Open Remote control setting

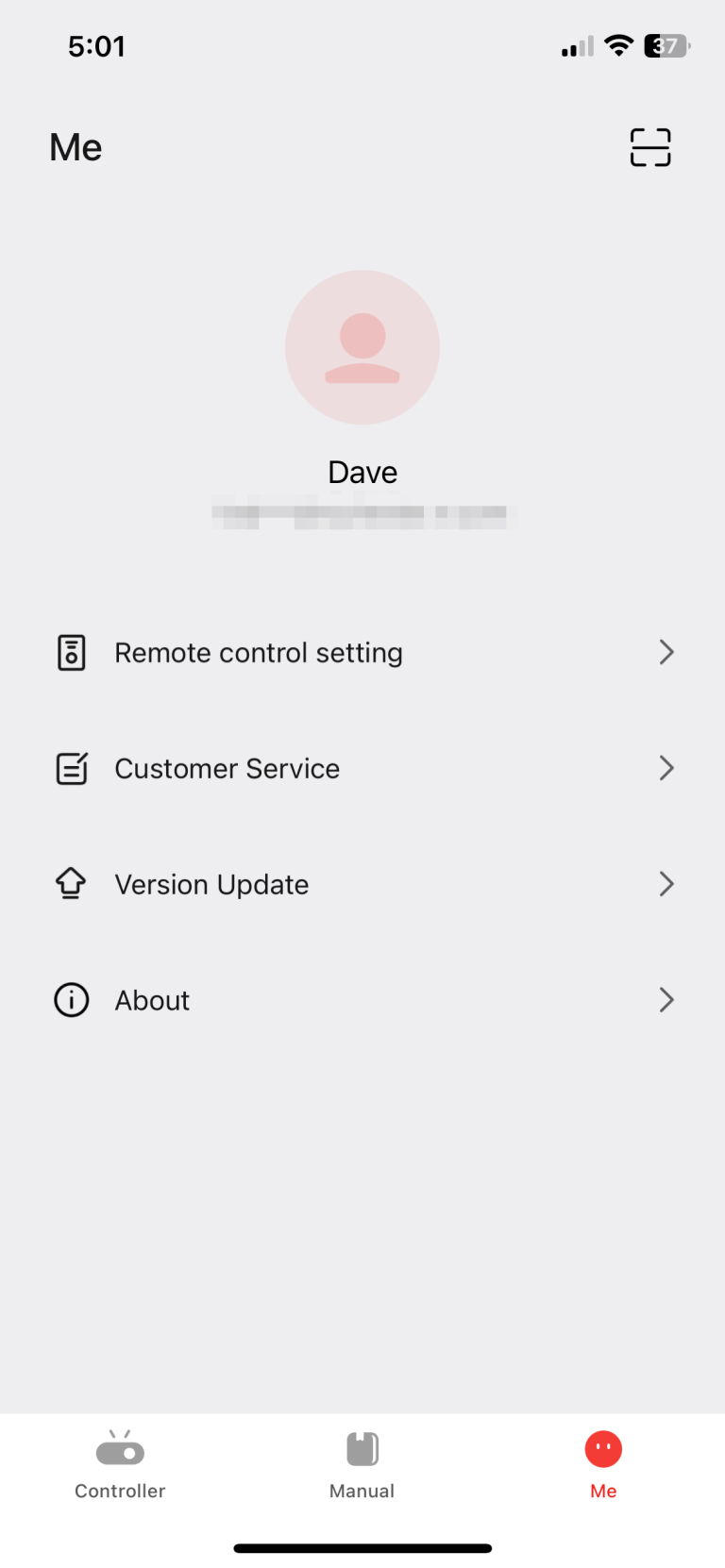click(x=362, y=653)
